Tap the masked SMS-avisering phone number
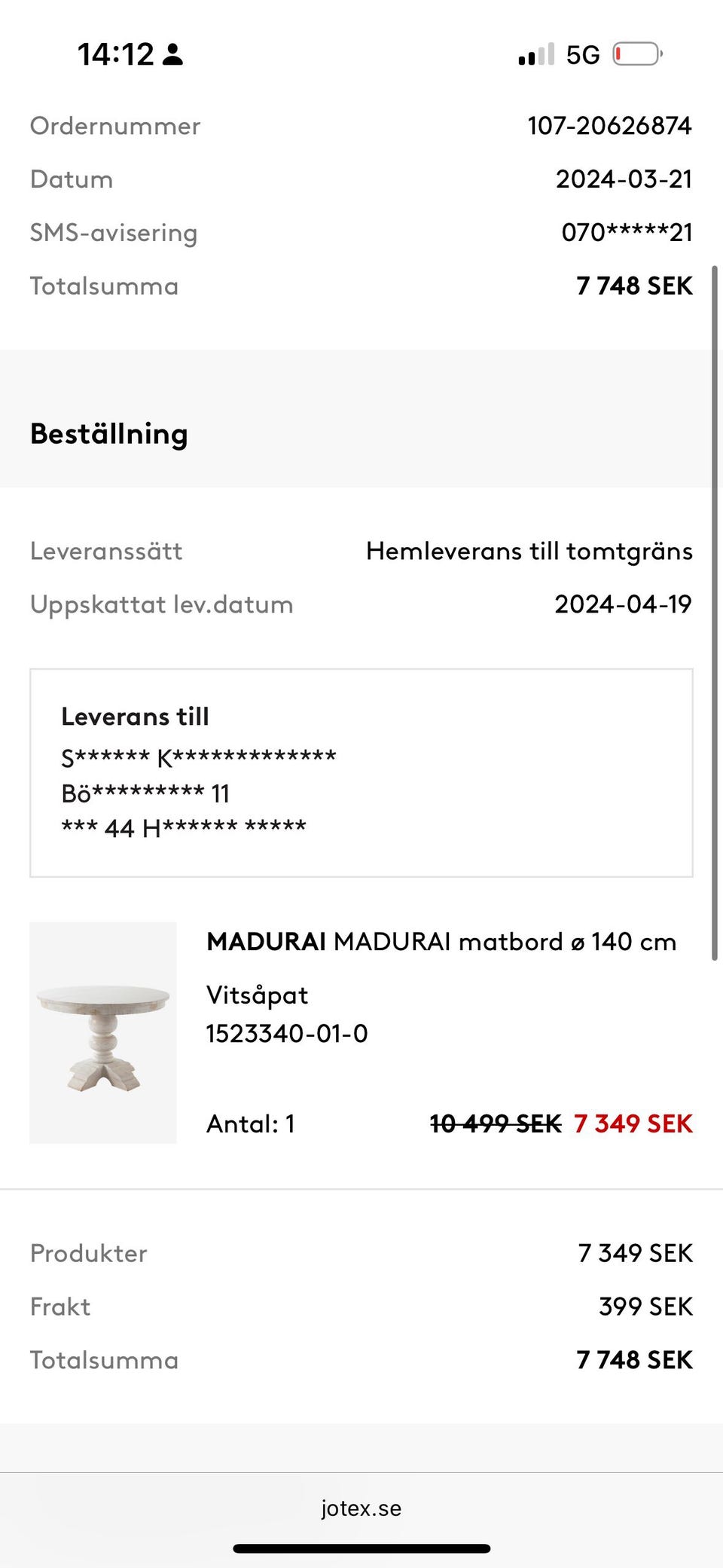The width and height of the screenshot is (723, 1568). 627,233
